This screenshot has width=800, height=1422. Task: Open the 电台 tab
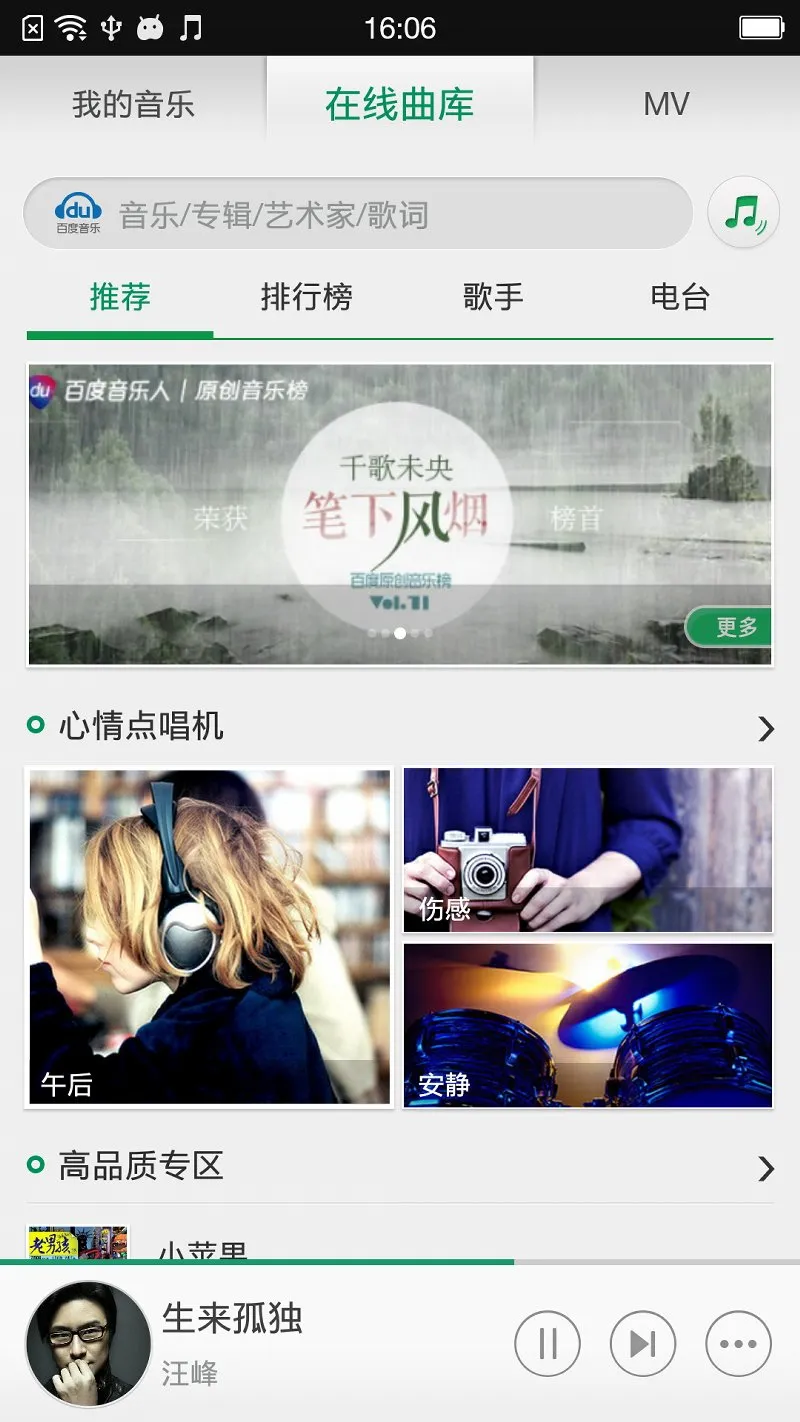click(x=680, y=297)
